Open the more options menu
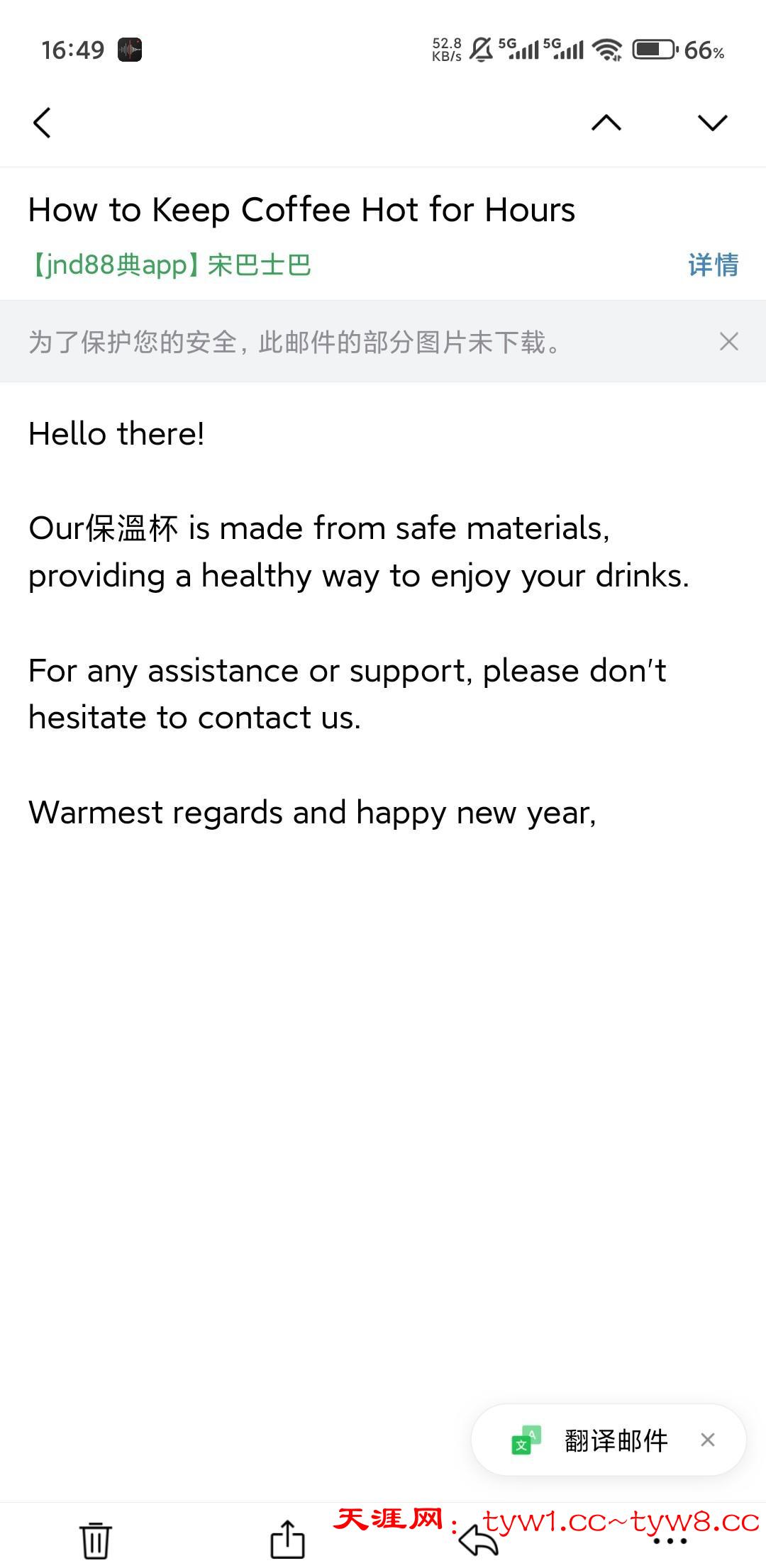 coord(670,1542)
